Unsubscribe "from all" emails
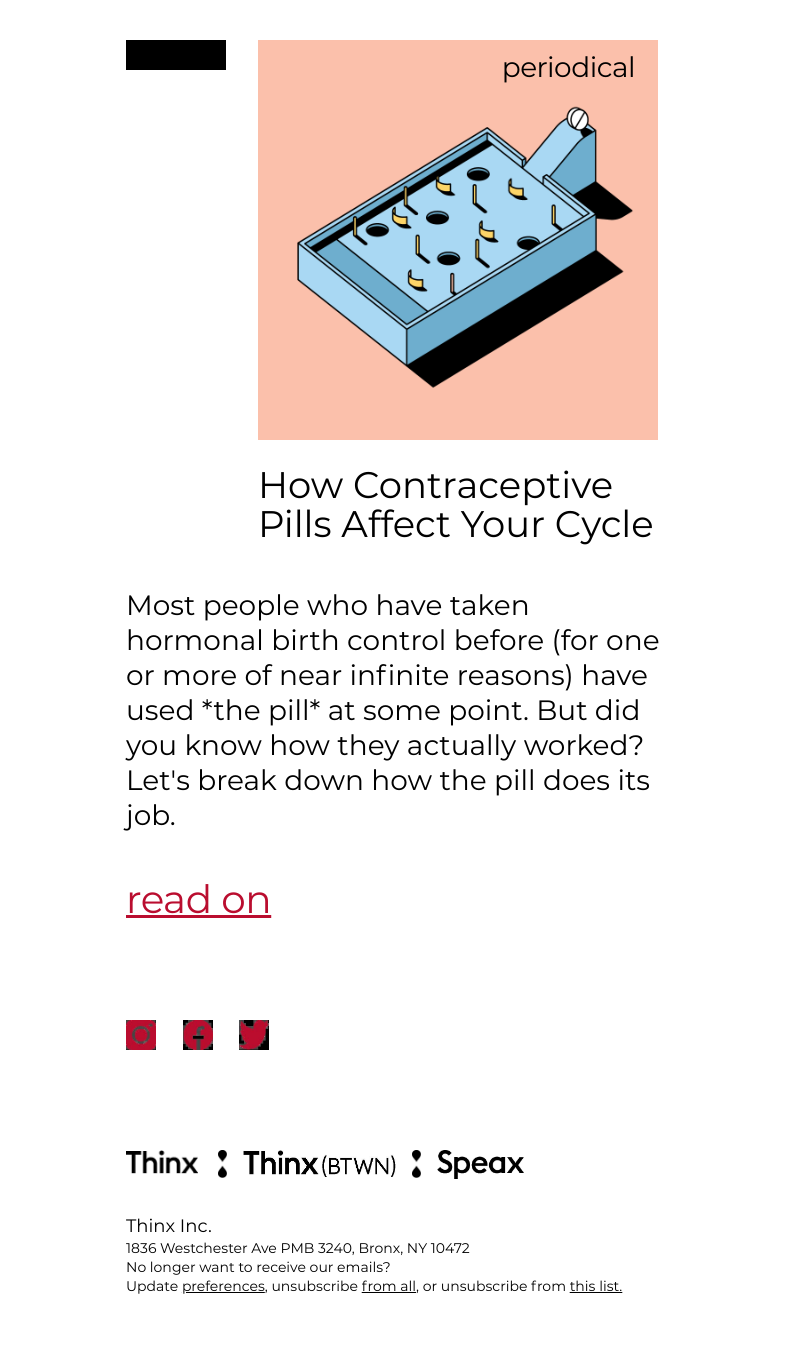Screen dimensions: 800x1351 point(388,1286)
